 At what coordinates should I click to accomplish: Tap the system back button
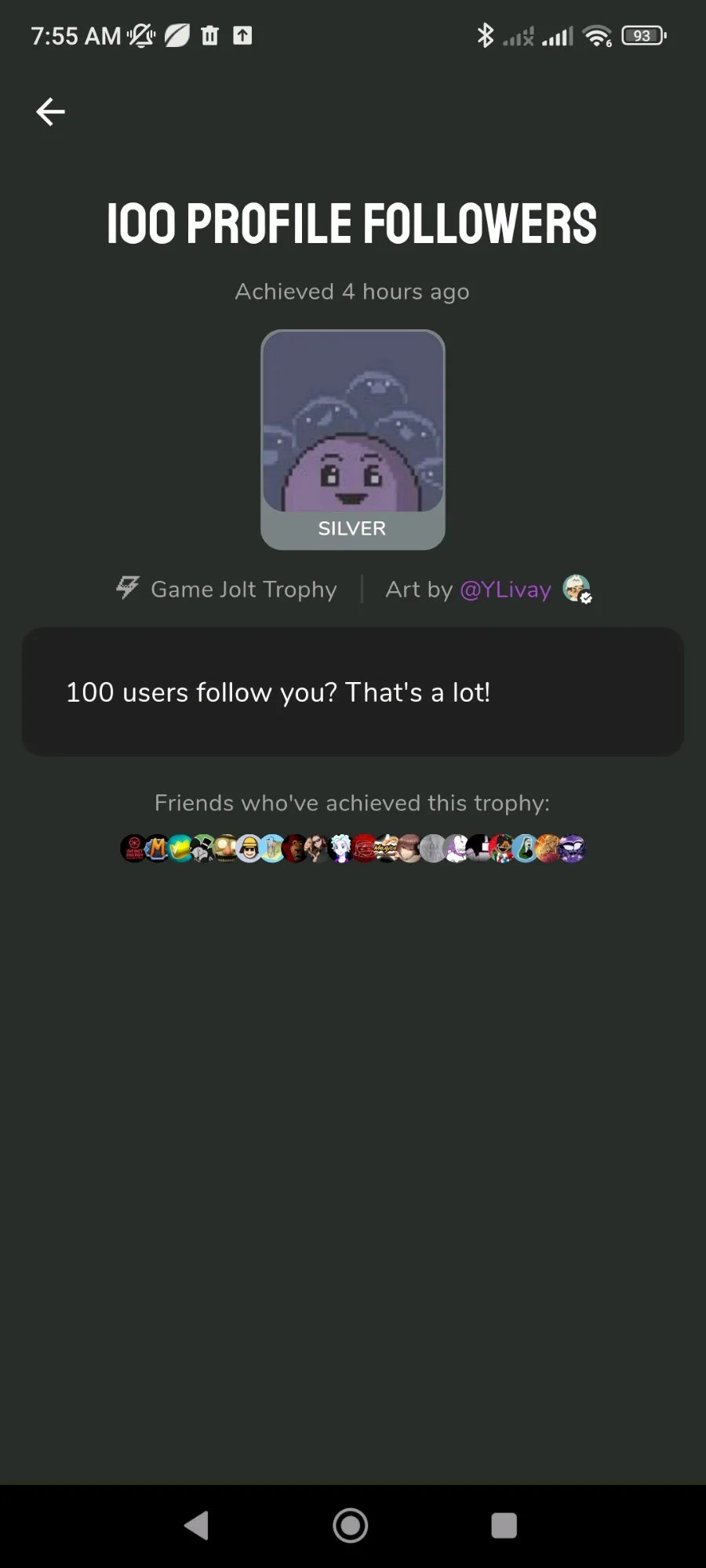coord(197,1526)
